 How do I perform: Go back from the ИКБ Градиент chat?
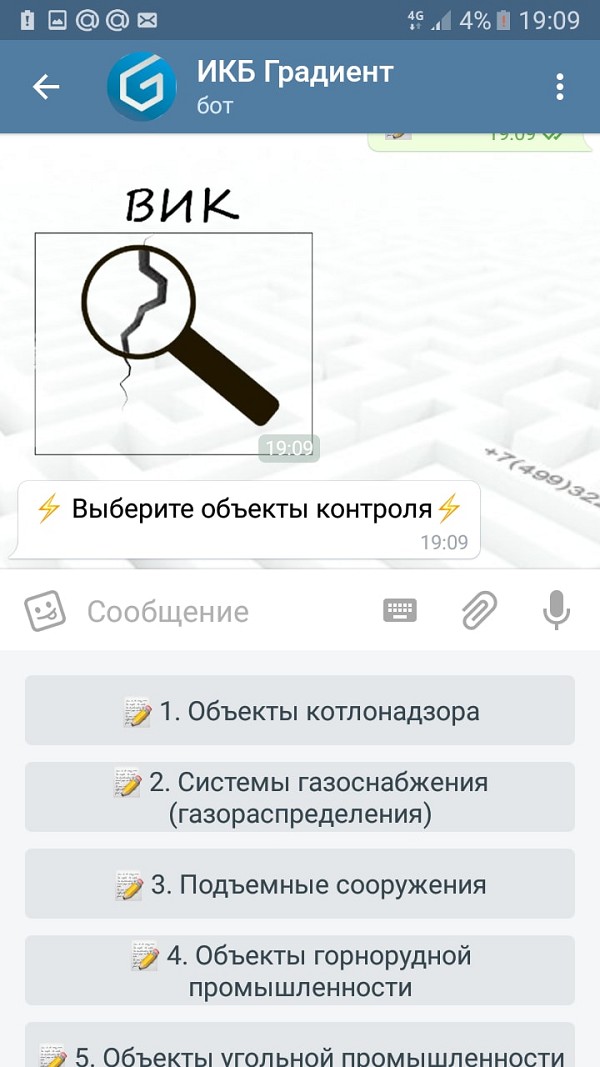tap(46, 87)
